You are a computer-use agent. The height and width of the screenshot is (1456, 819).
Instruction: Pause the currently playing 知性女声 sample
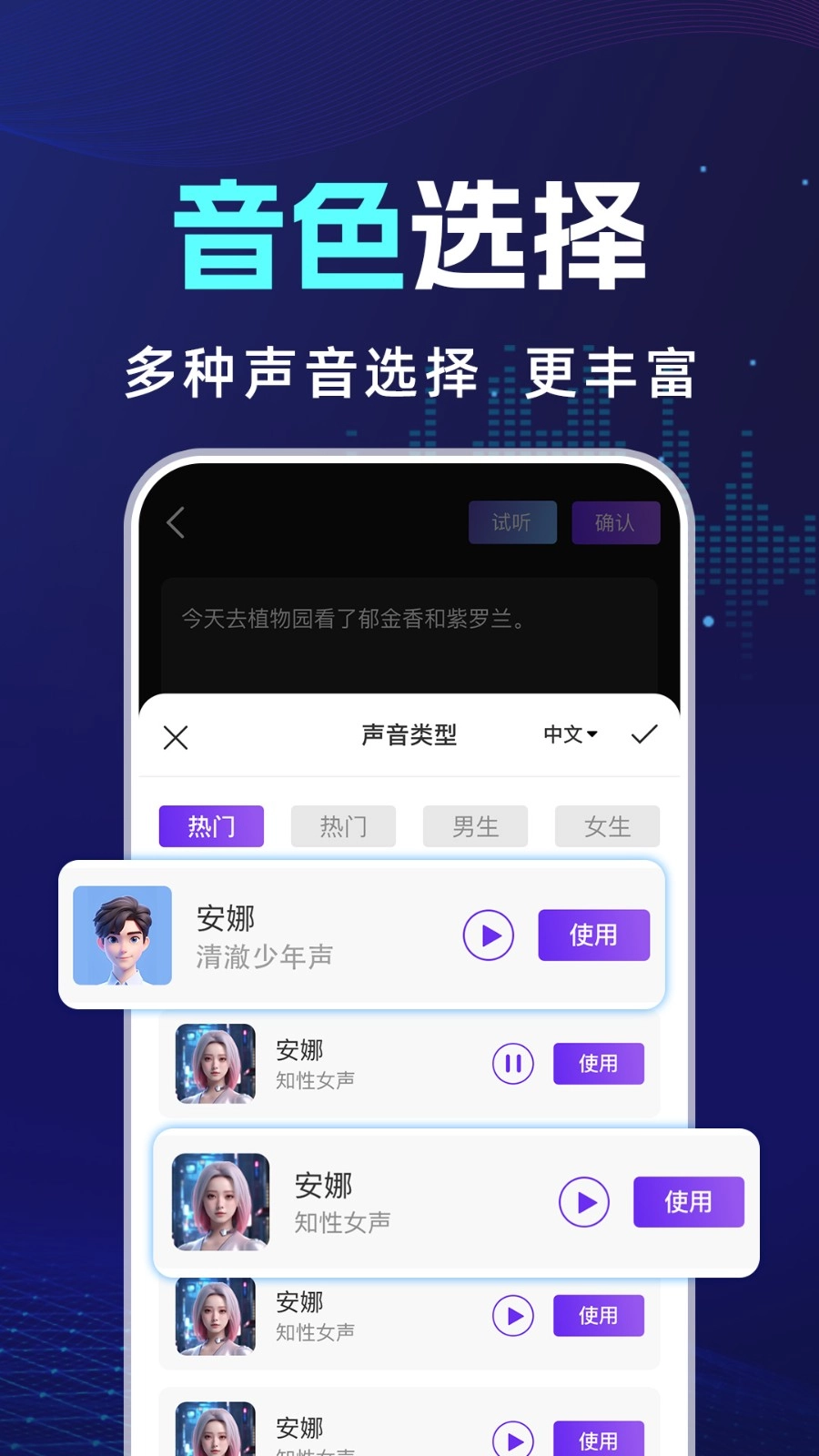[x=512, y=1063]
